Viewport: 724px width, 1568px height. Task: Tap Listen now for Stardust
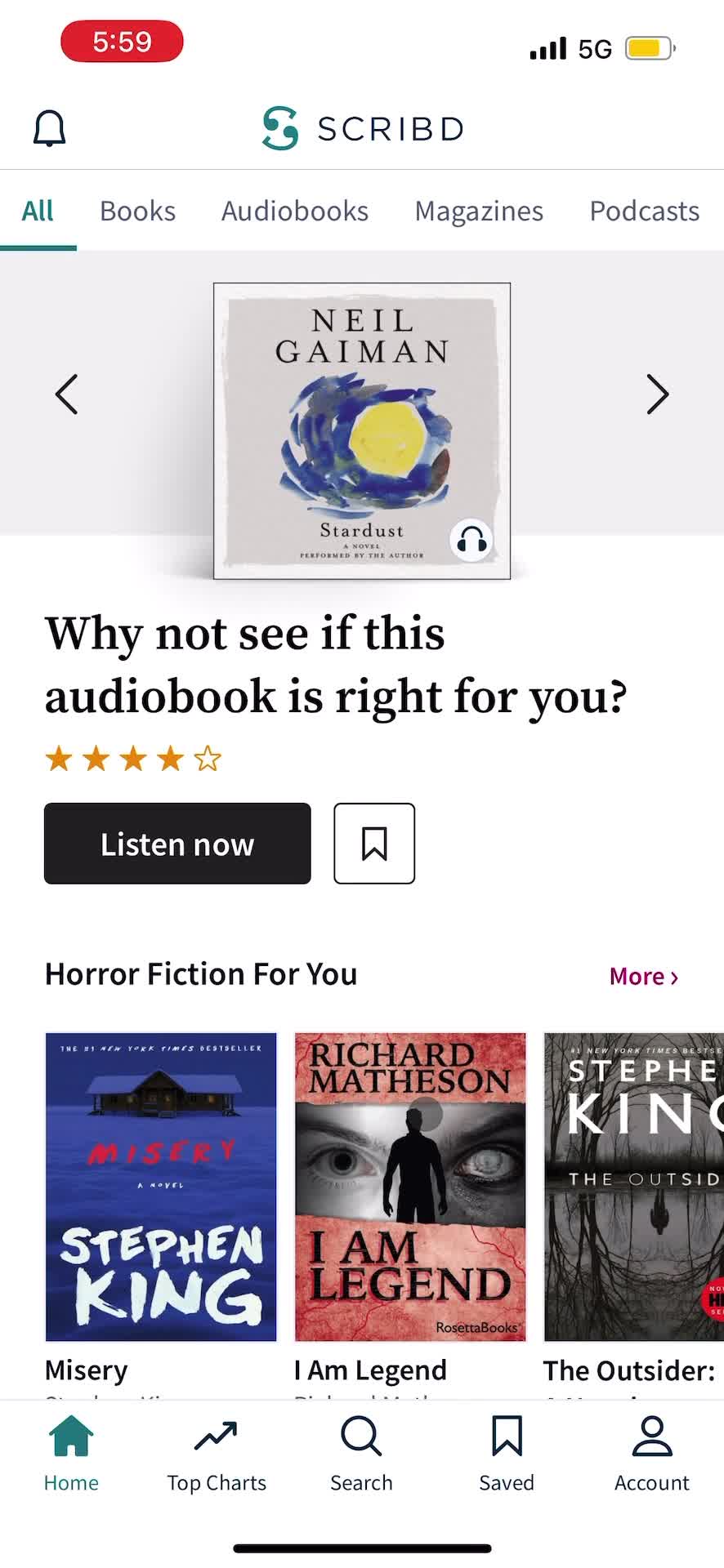coord(177,844)
